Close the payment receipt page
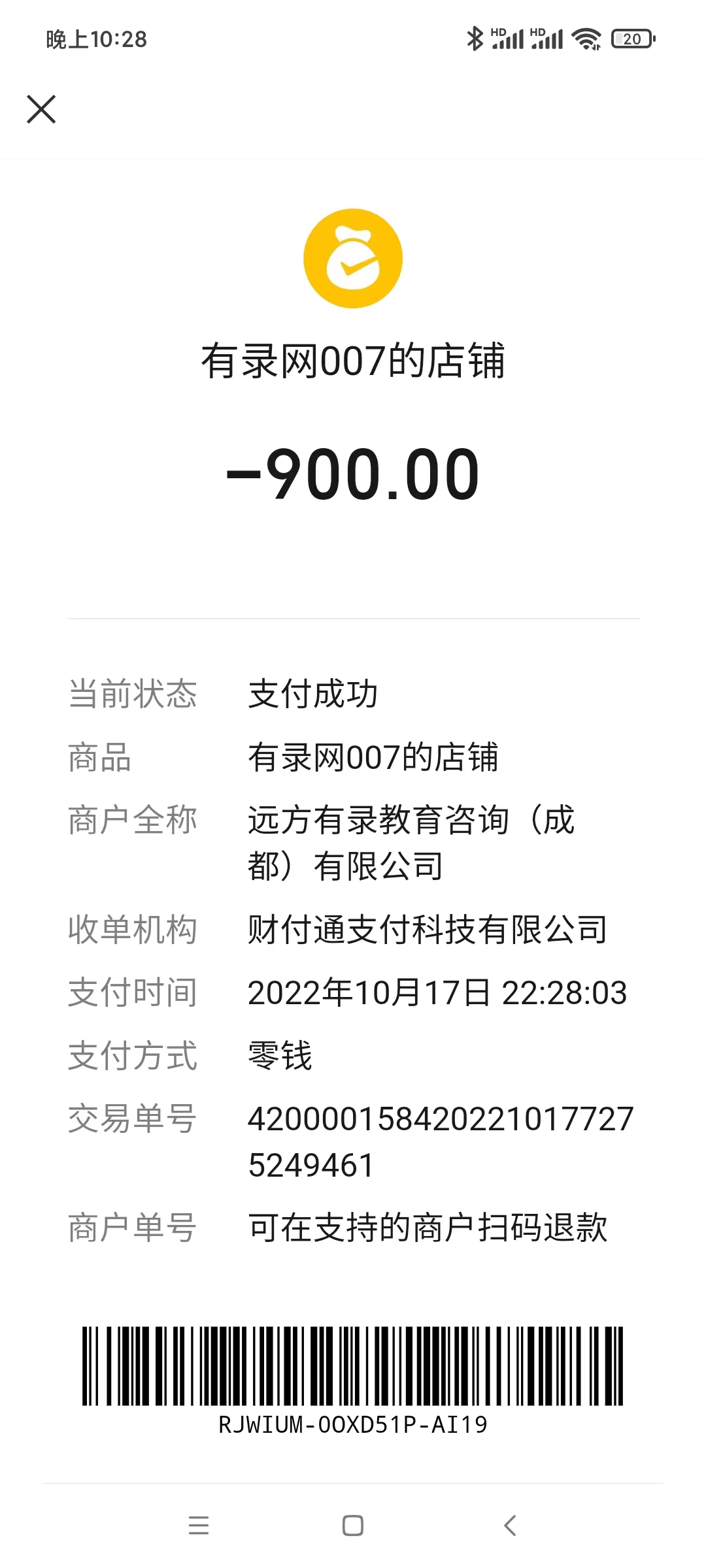This screenshot has height=1568, width=706. tap(41, 109)
